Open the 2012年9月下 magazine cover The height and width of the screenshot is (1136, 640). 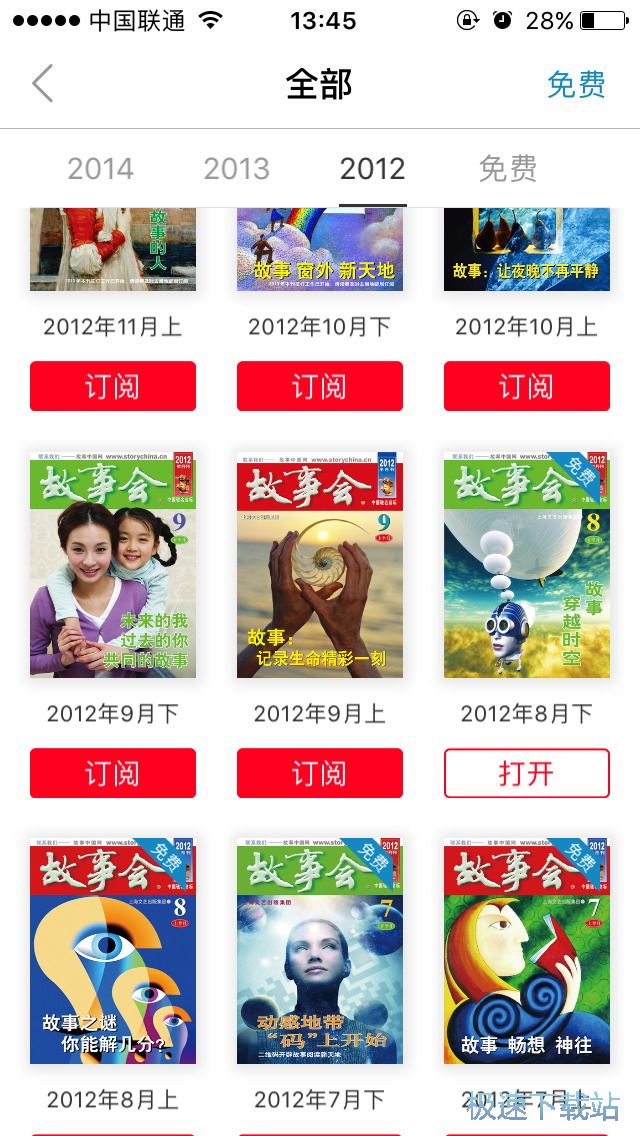click(113, 564)
